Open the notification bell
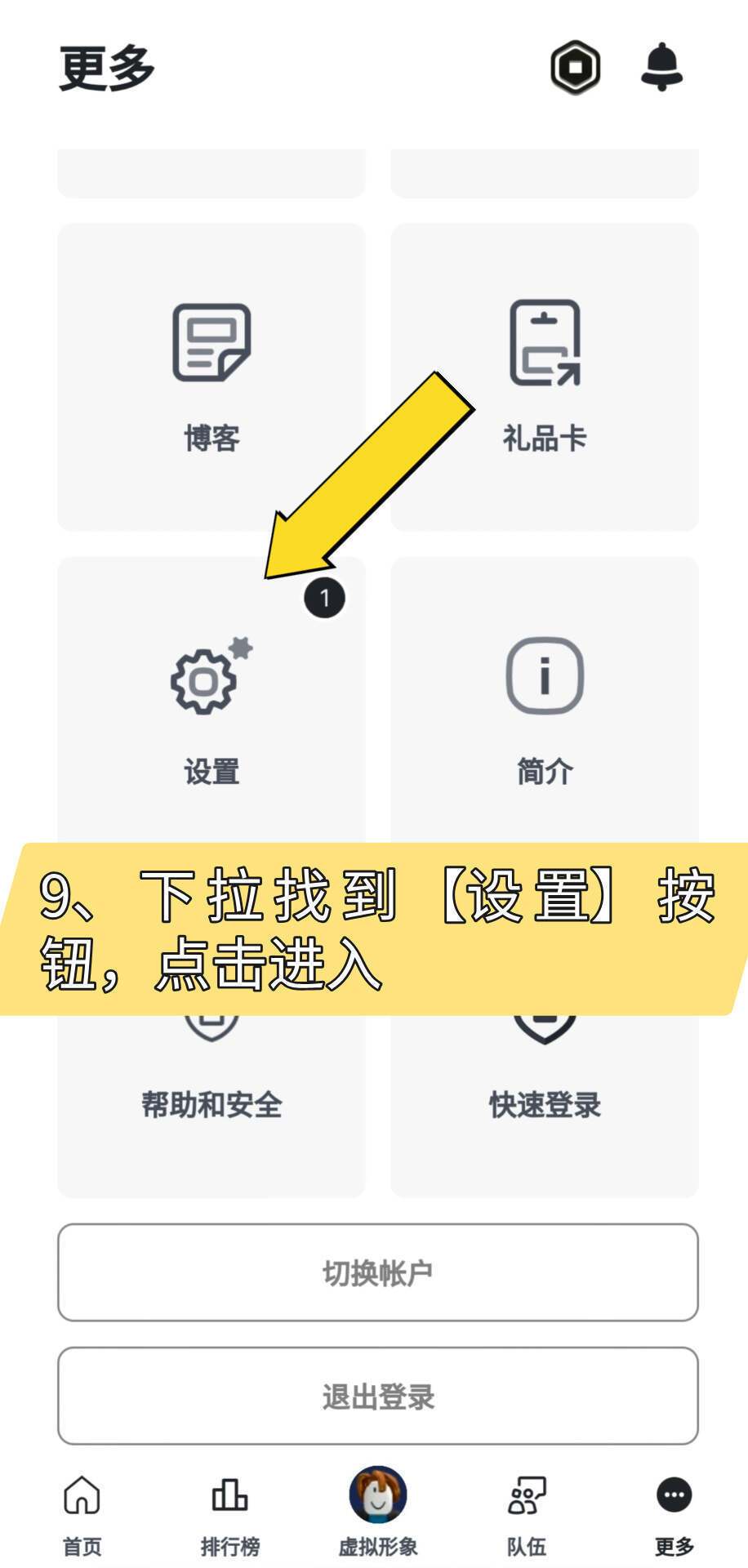The image size is (748, 1568). pos(663,66)
